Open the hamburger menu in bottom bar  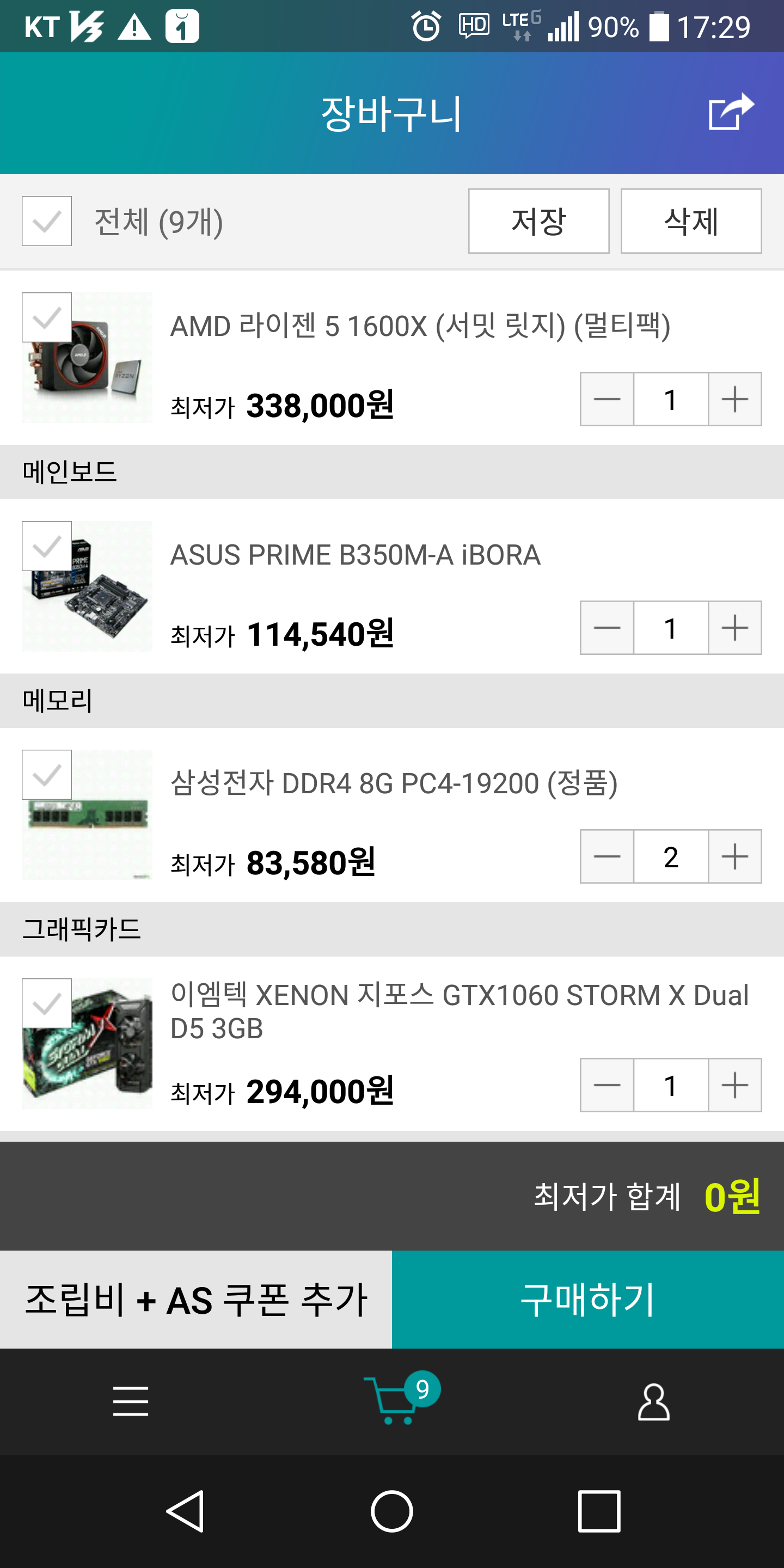[131, 1401]
